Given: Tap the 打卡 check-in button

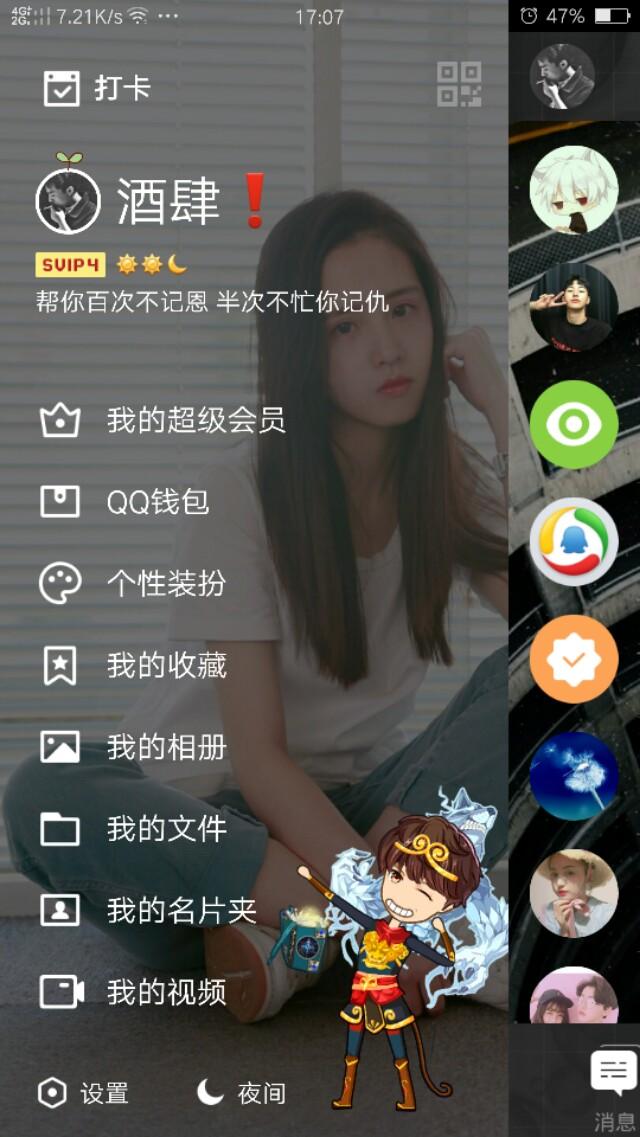Looking at the screenshot, I should tap(97, 88).
